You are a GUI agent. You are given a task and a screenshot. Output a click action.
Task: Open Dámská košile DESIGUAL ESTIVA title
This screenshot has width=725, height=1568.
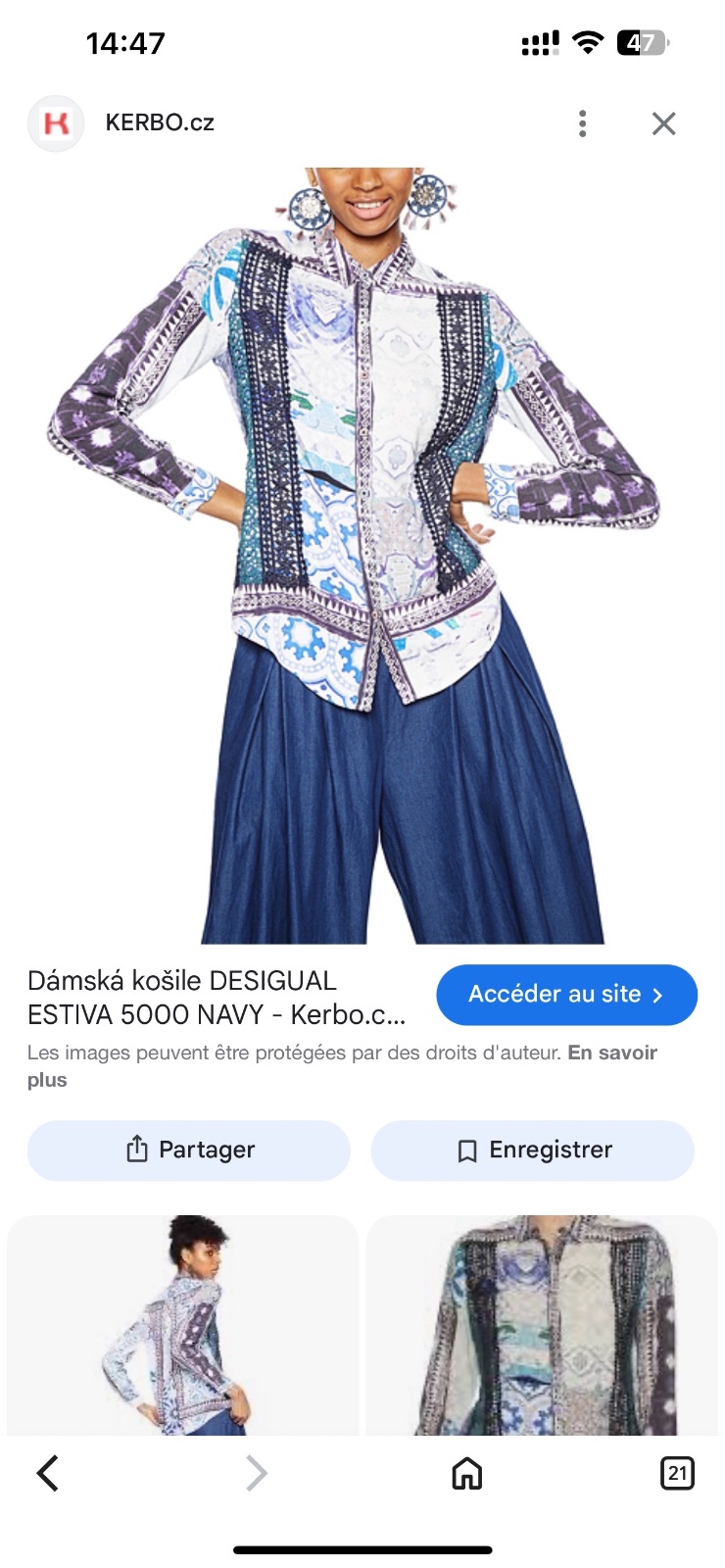coord(217,998)
